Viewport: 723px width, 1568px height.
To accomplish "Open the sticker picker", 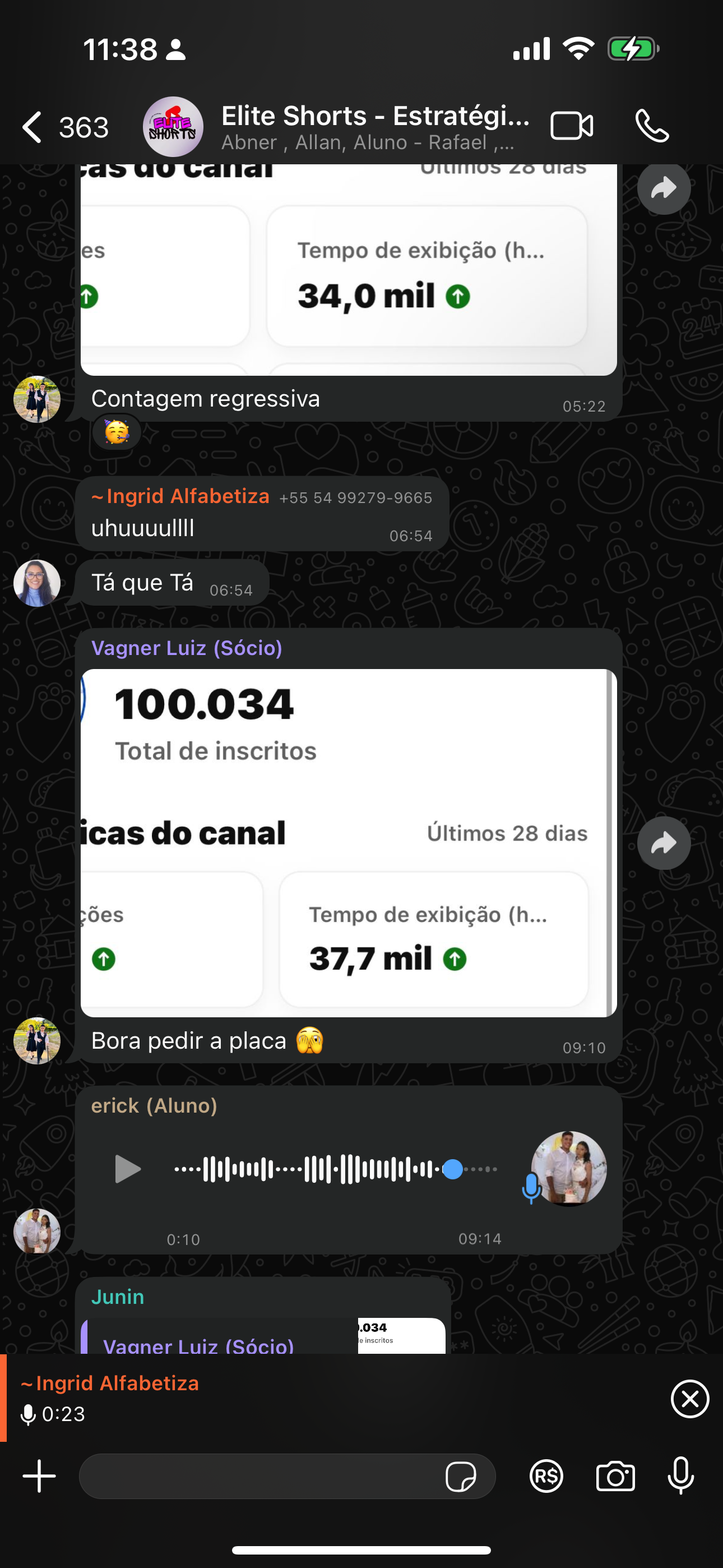I will [461, 1476].
